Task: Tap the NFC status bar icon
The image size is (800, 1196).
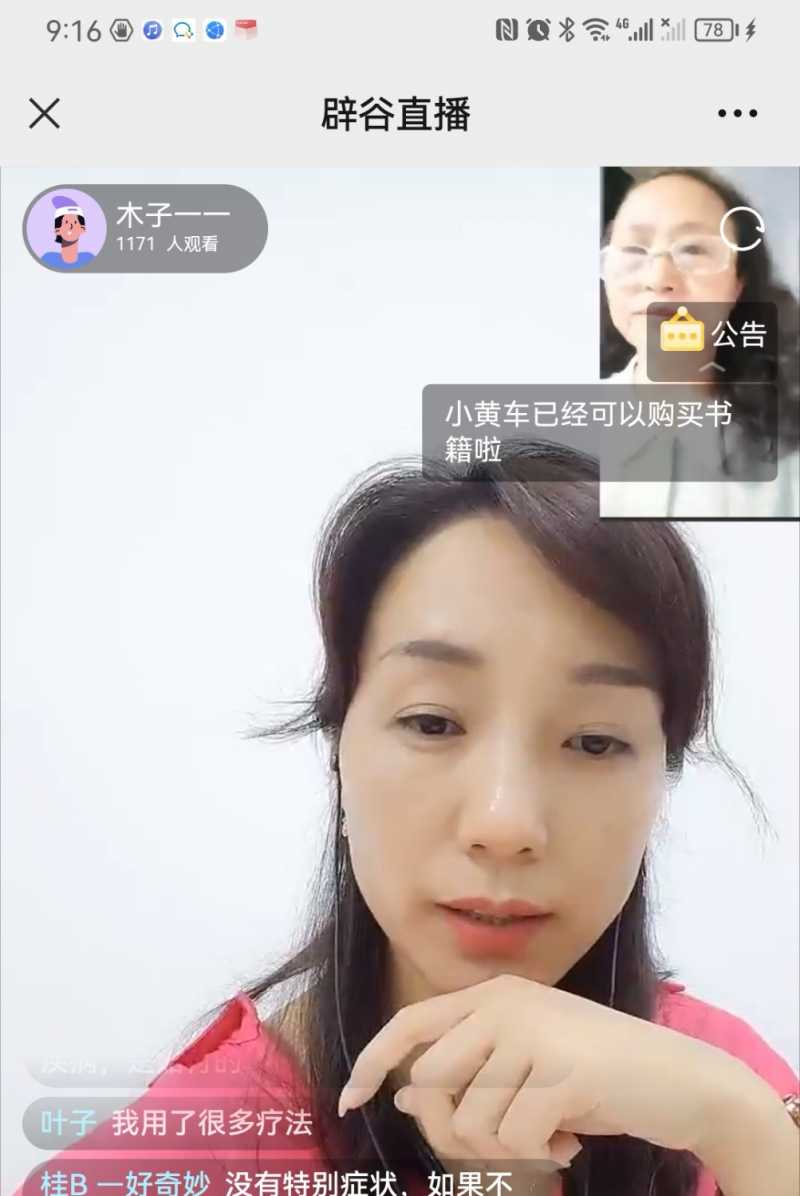Action: point(508,28)
